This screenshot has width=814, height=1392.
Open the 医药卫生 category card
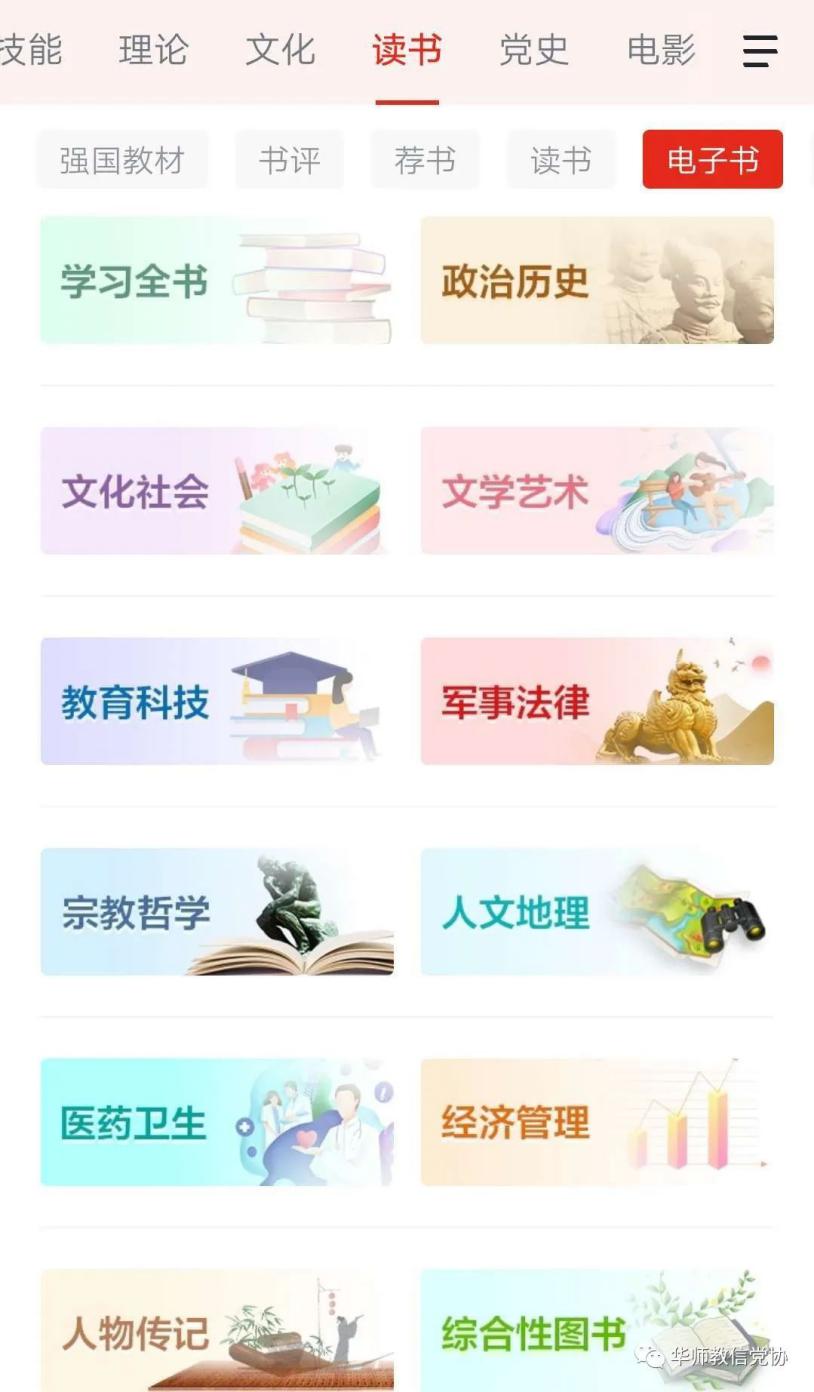tap(216, 1123)
